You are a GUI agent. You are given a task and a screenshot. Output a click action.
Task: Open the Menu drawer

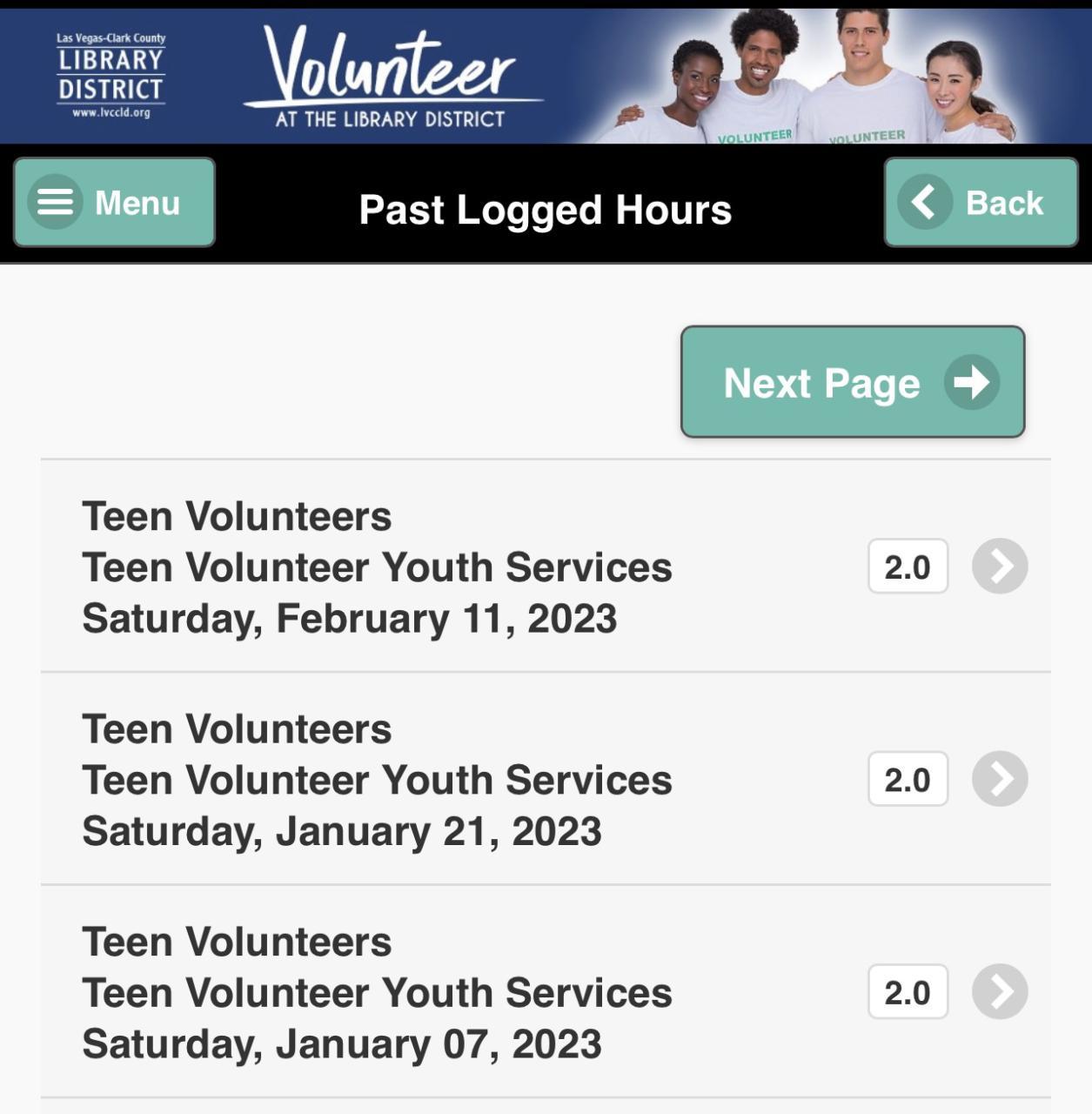tap(114, 203)
